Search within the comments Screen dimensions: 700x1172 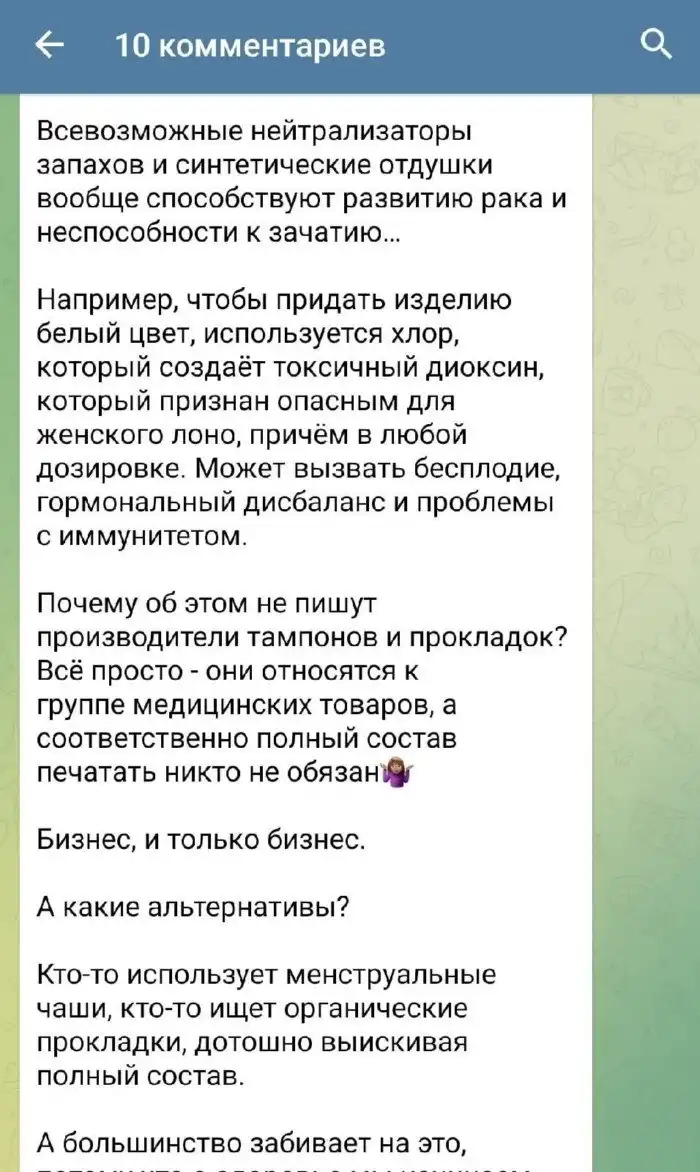(x=655, y=44)
